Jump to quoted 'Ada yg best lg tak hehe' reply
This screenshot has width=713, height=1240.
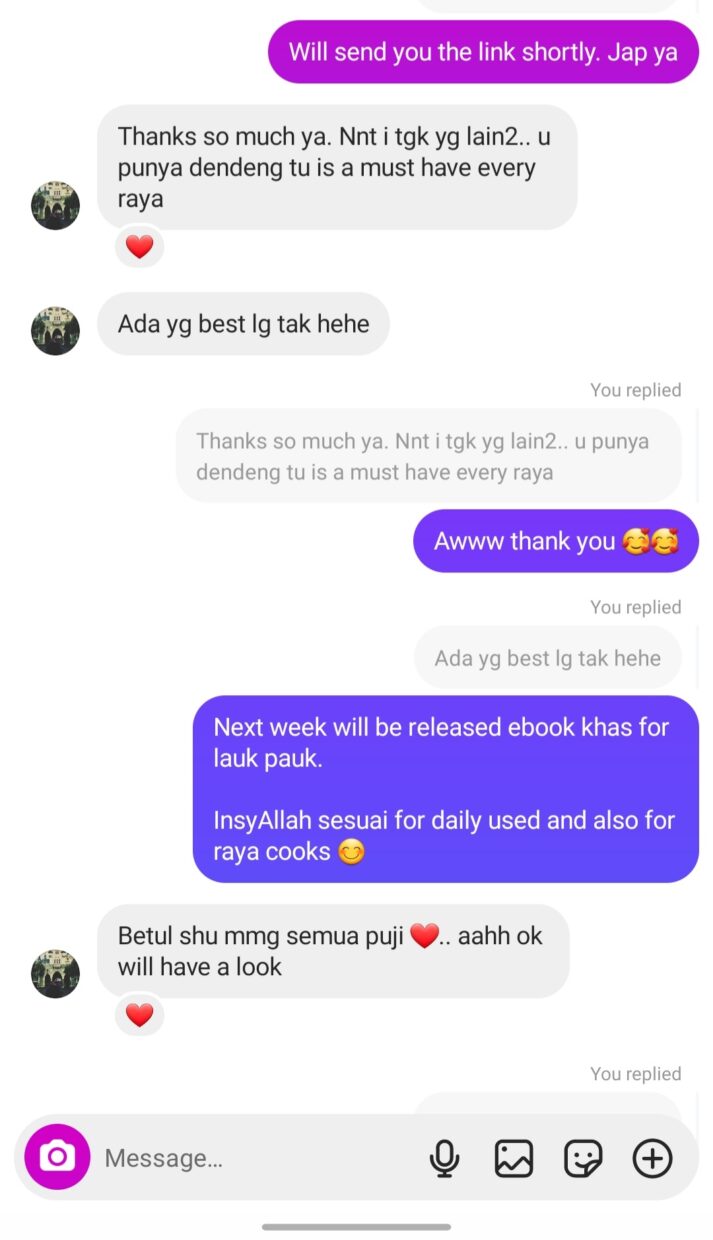(x=547, y=658)
